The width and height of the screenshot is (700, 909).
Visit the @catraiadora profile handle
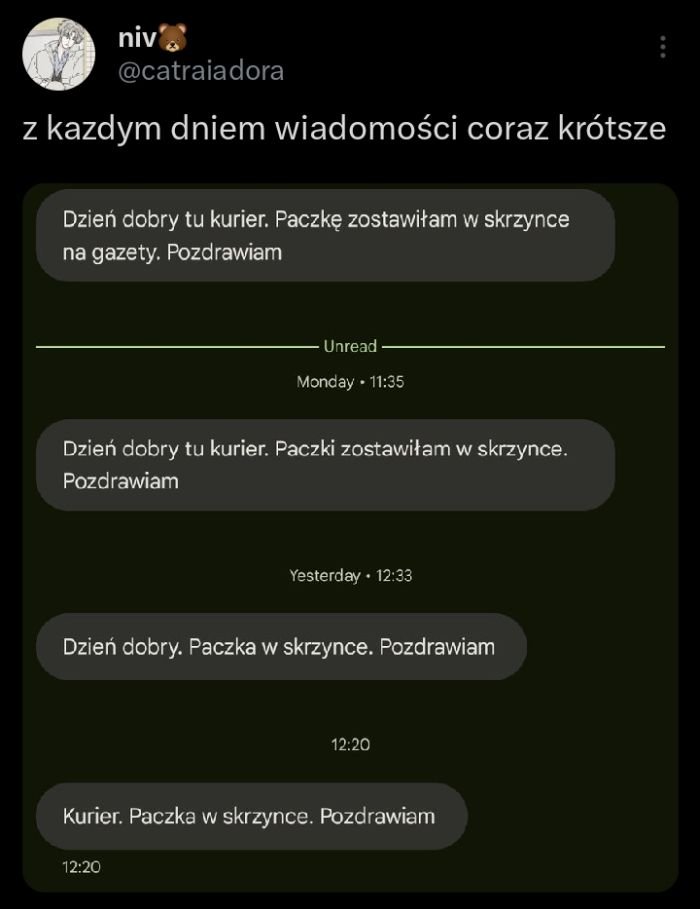201,71
